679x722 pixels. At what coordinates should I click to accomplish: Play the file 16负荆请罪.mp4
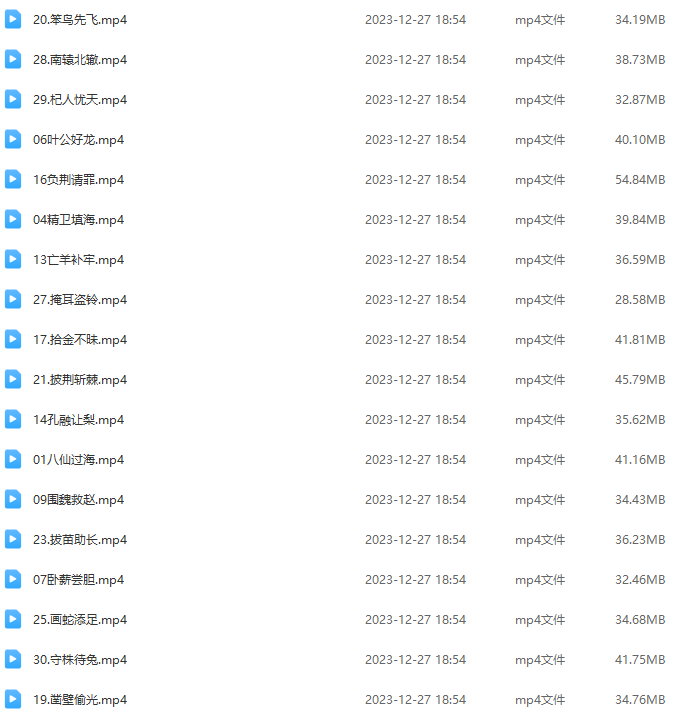click(x=78, y=180)
